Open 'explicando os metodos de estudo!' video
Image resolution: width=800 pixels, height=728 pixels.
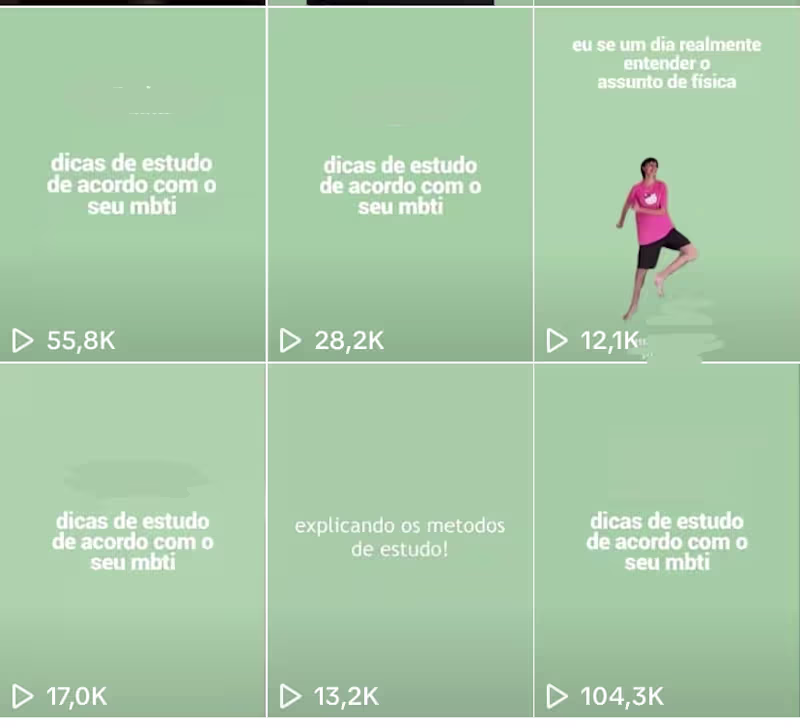(x=400, y=538)
